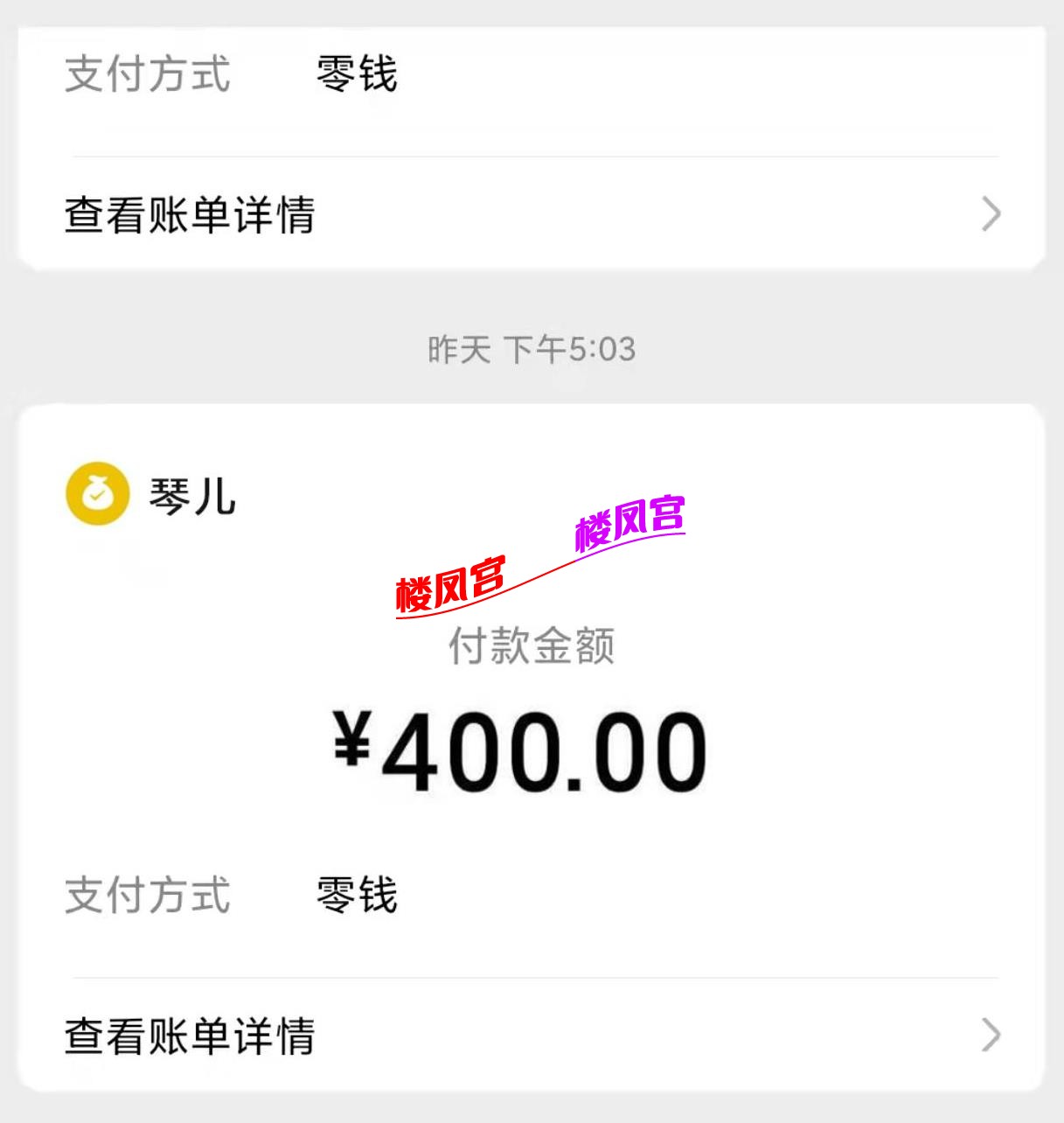Click the 付款金额 label
Screen dimensions: 1064x1123
coord(531,647)
